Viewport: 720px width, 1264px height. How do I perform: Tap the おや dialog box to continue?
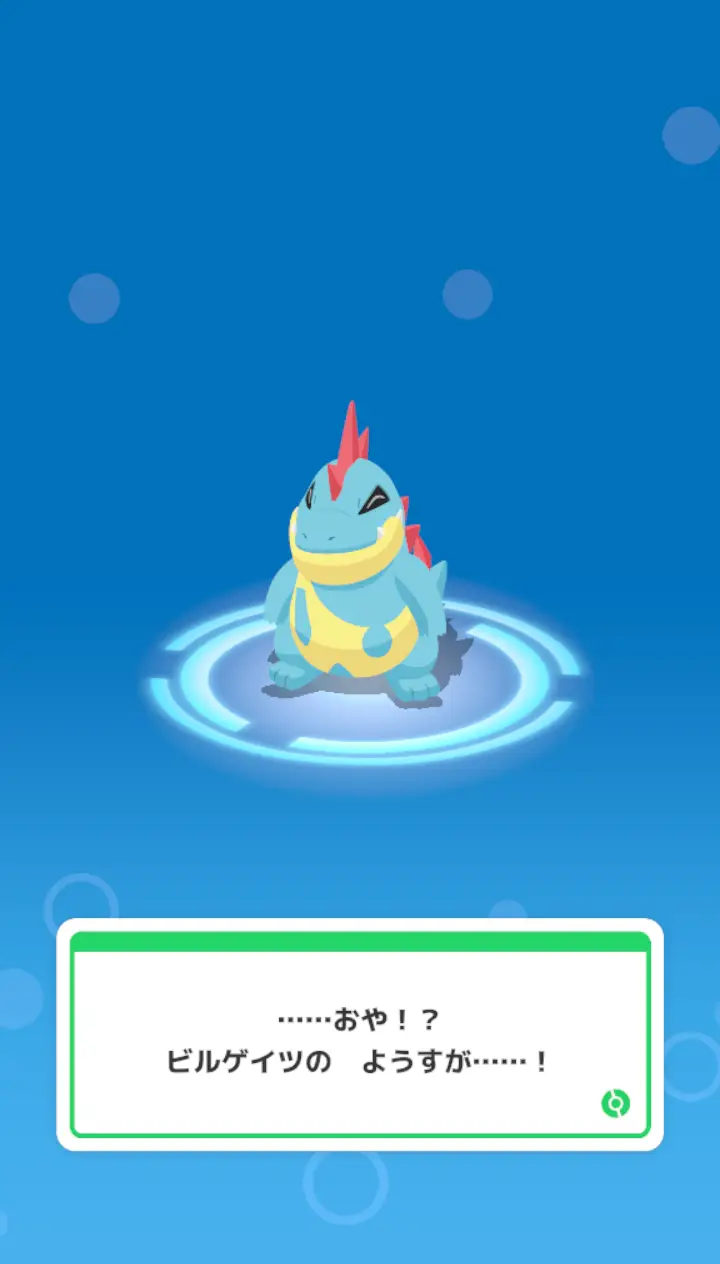(360, 1034)
